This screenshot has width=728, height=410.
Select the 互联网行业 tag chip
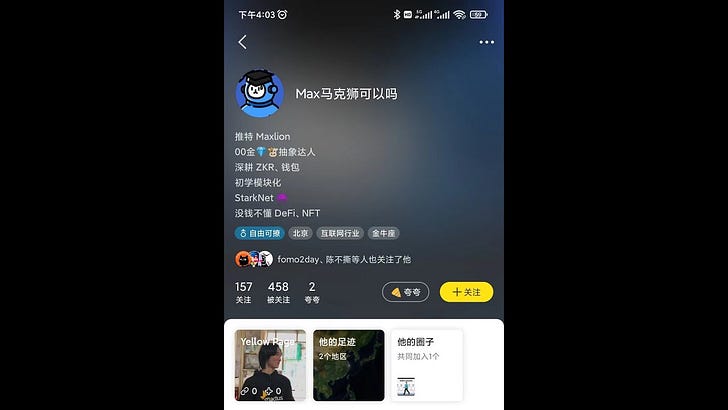tap(340, 233)
